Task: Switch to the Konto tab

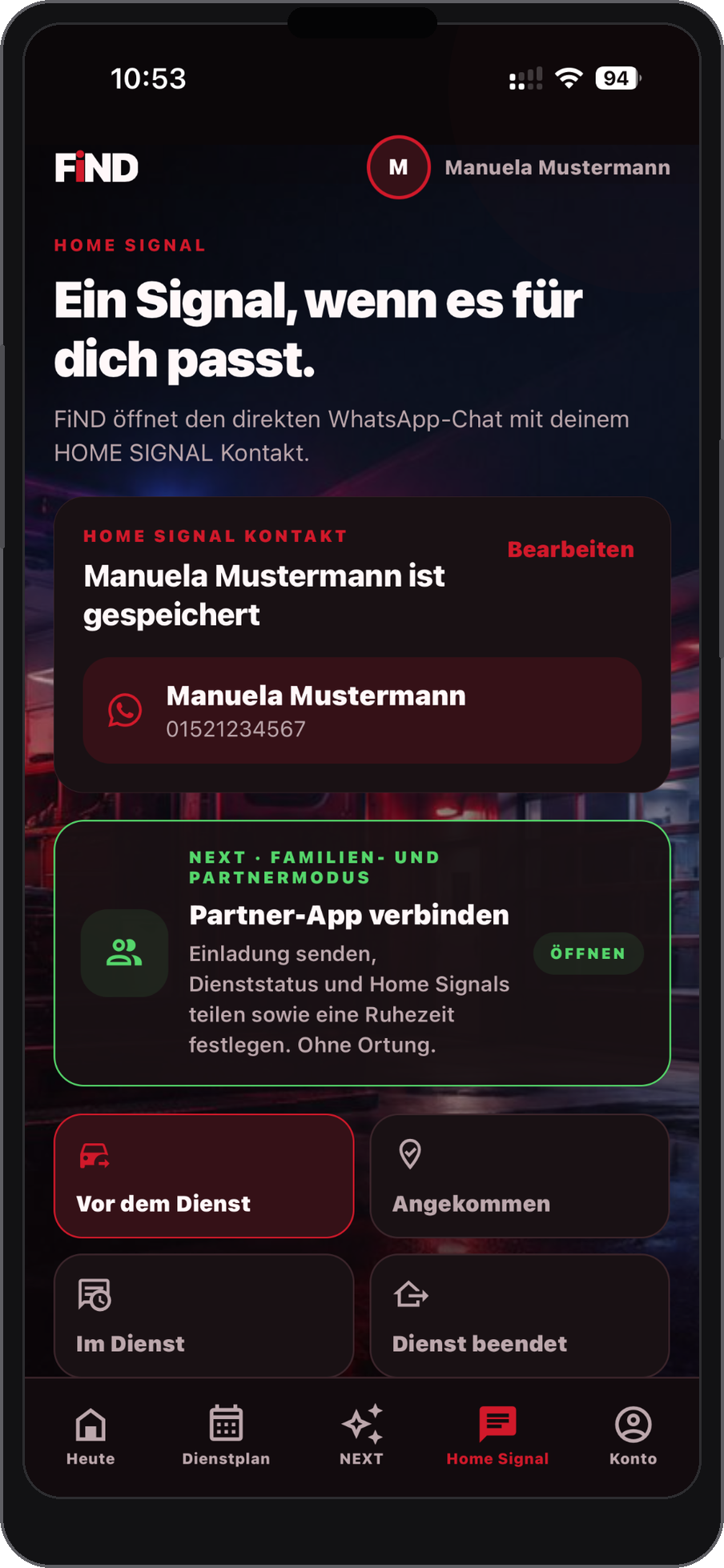Action: pyautogui.click(x=633, y=1437)
